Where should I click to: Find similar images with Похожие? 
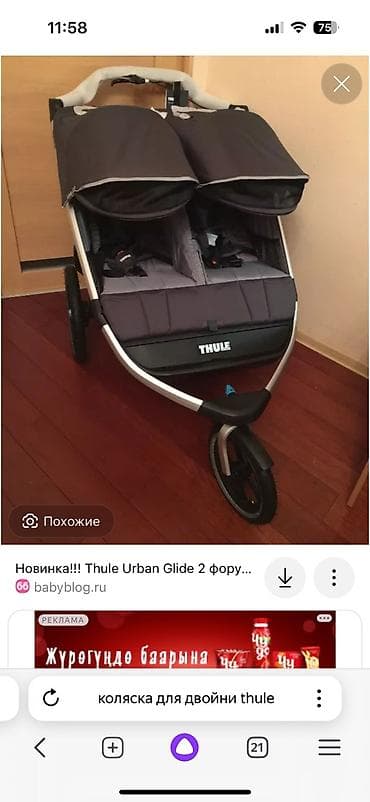(61, 521)
